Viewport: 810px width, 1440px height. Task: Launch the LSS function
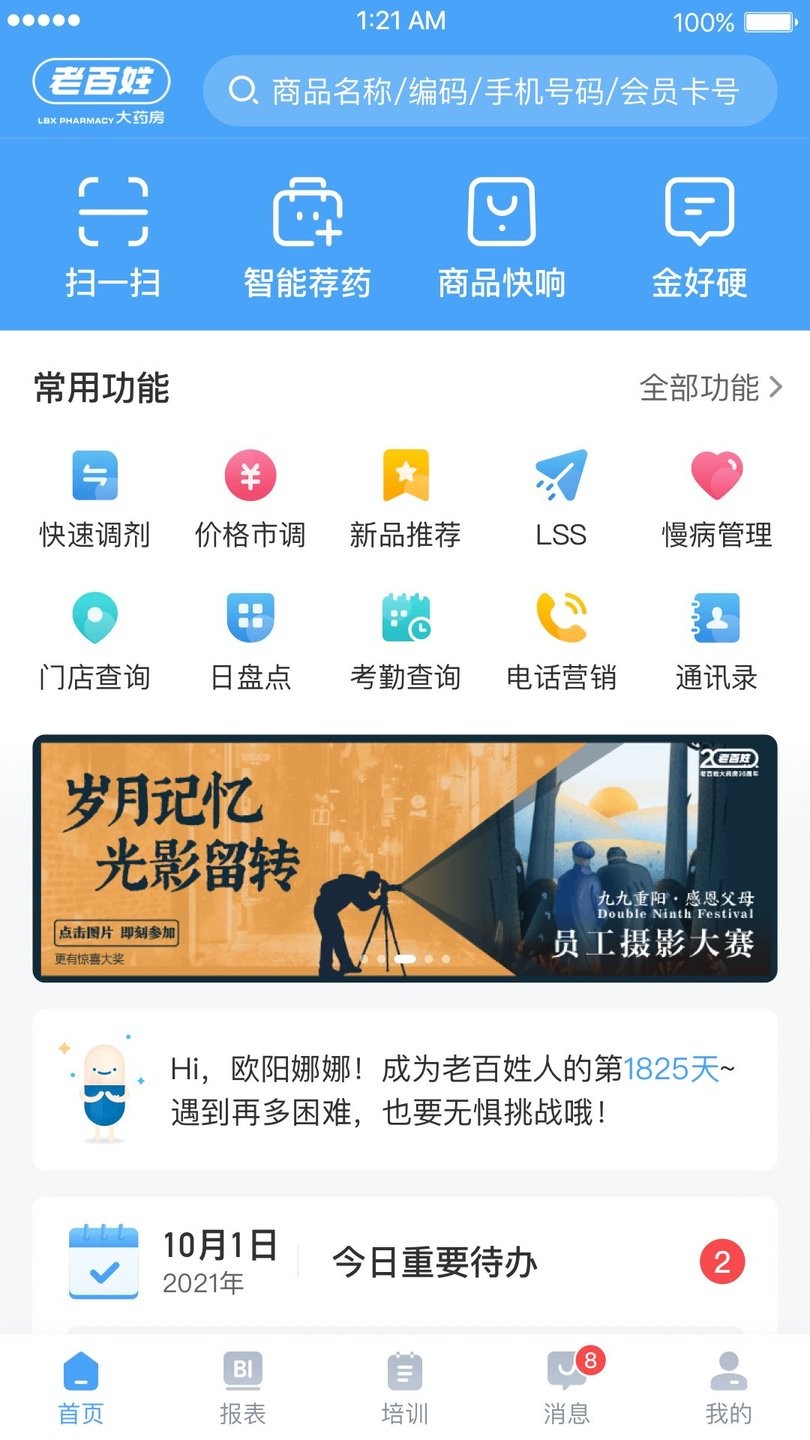click(x=560, y=495)
